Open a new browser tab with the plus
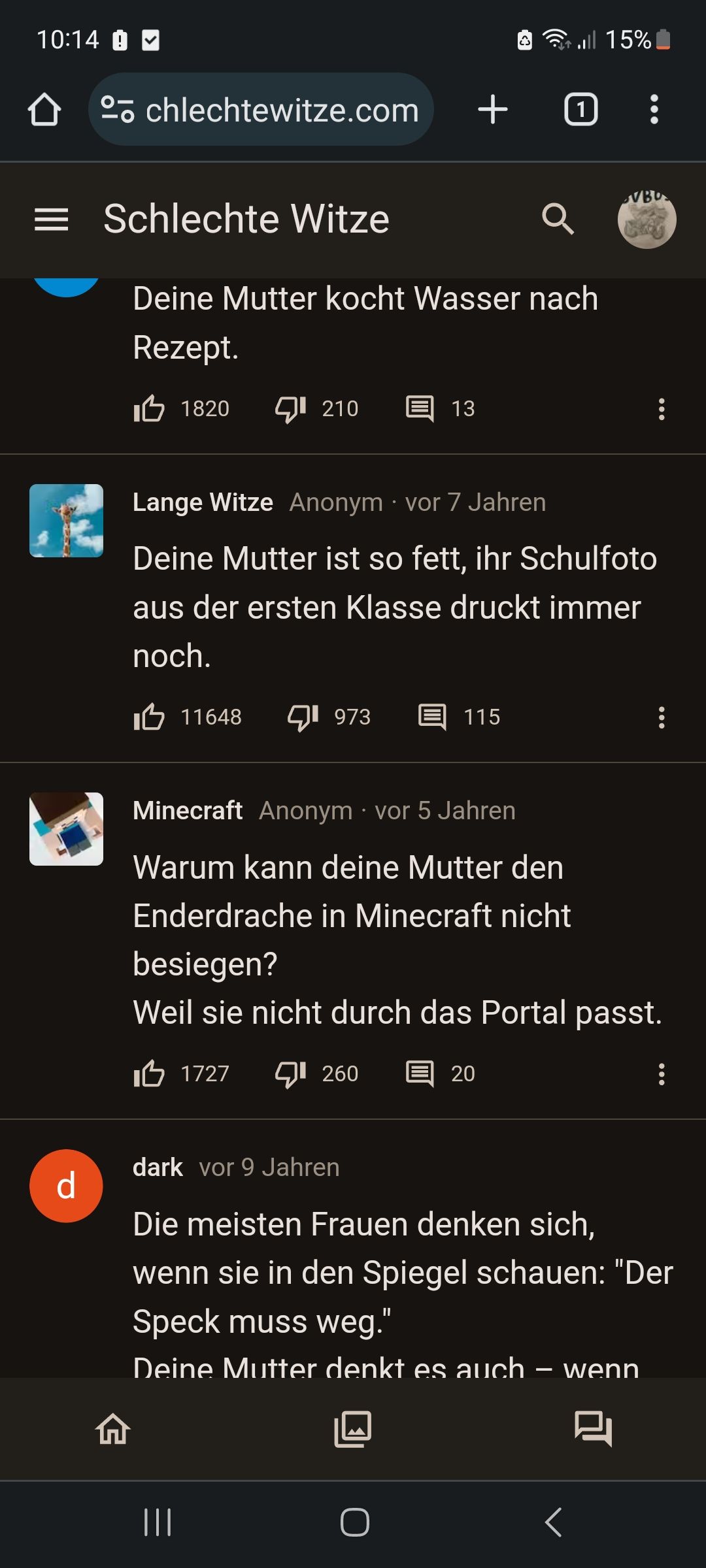The width and height of the screenshot is (706, 1568). [493, 110]
